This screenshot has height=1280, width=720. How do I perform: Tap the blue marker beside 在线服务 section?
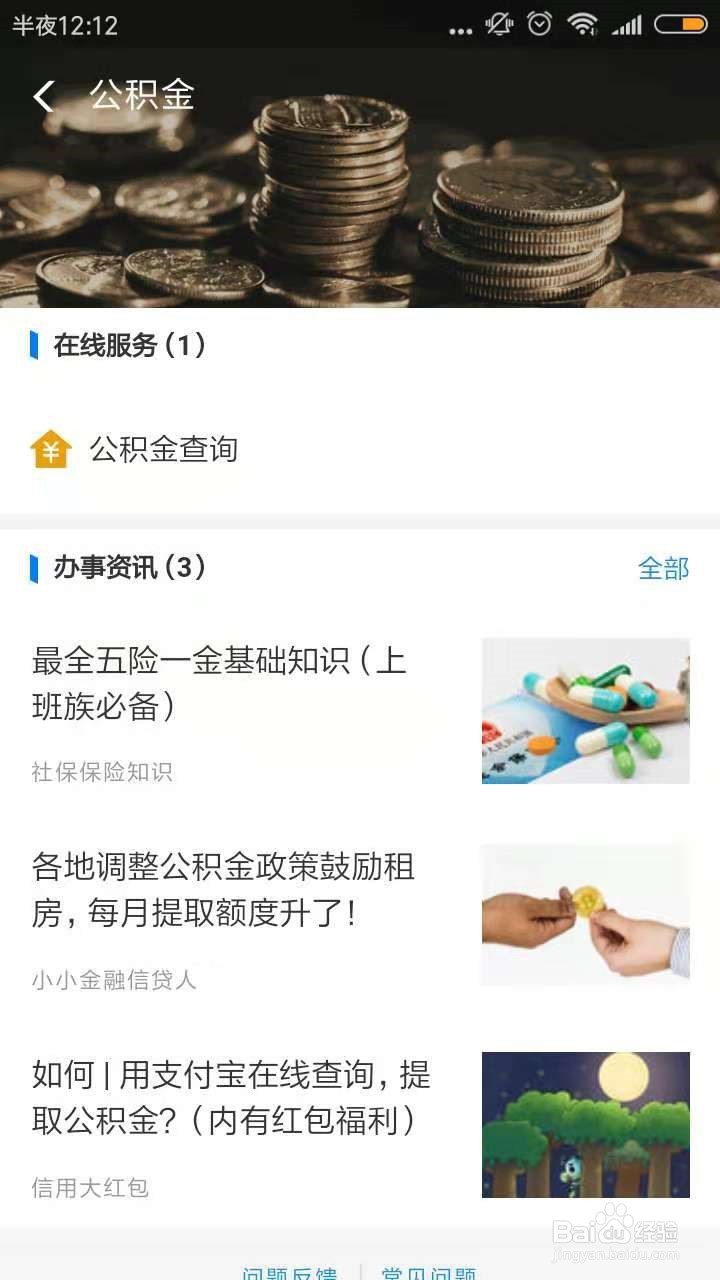click(x=36, y=345)
